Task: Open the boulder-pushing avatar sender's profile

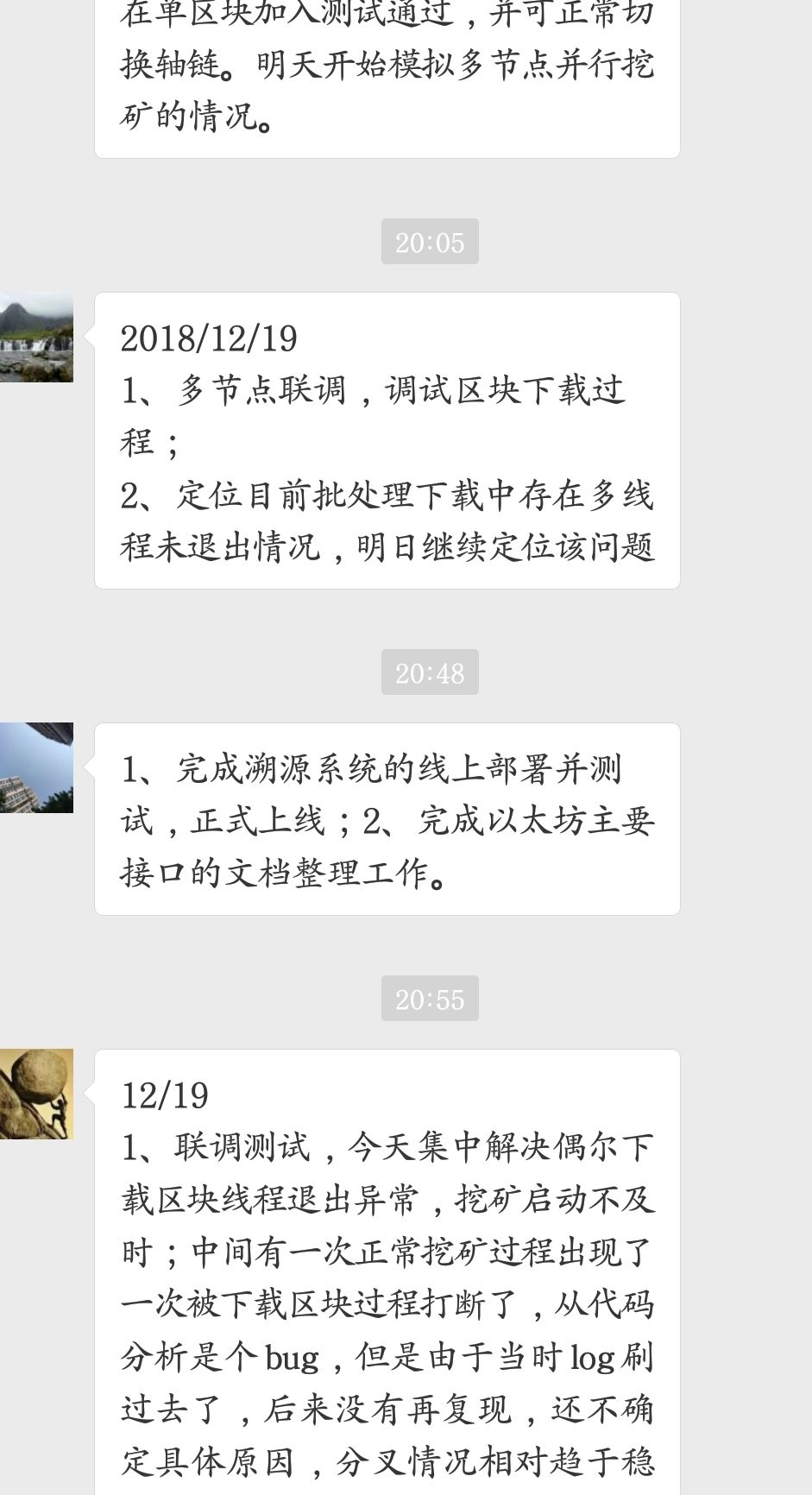Action: [x=36, y=1094]
